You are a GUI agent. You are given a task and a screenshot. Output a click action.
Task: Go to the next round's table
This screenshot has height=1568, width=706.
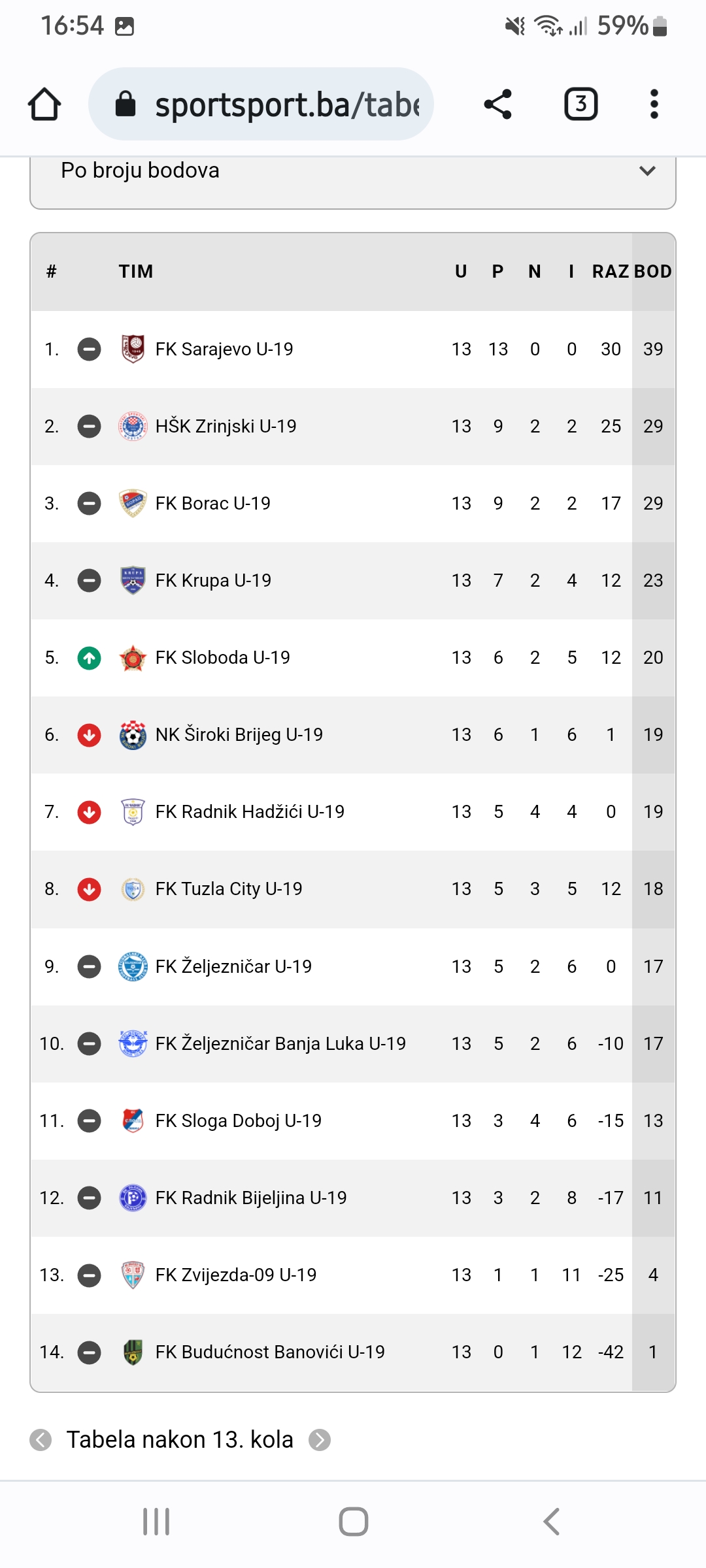320,1440
